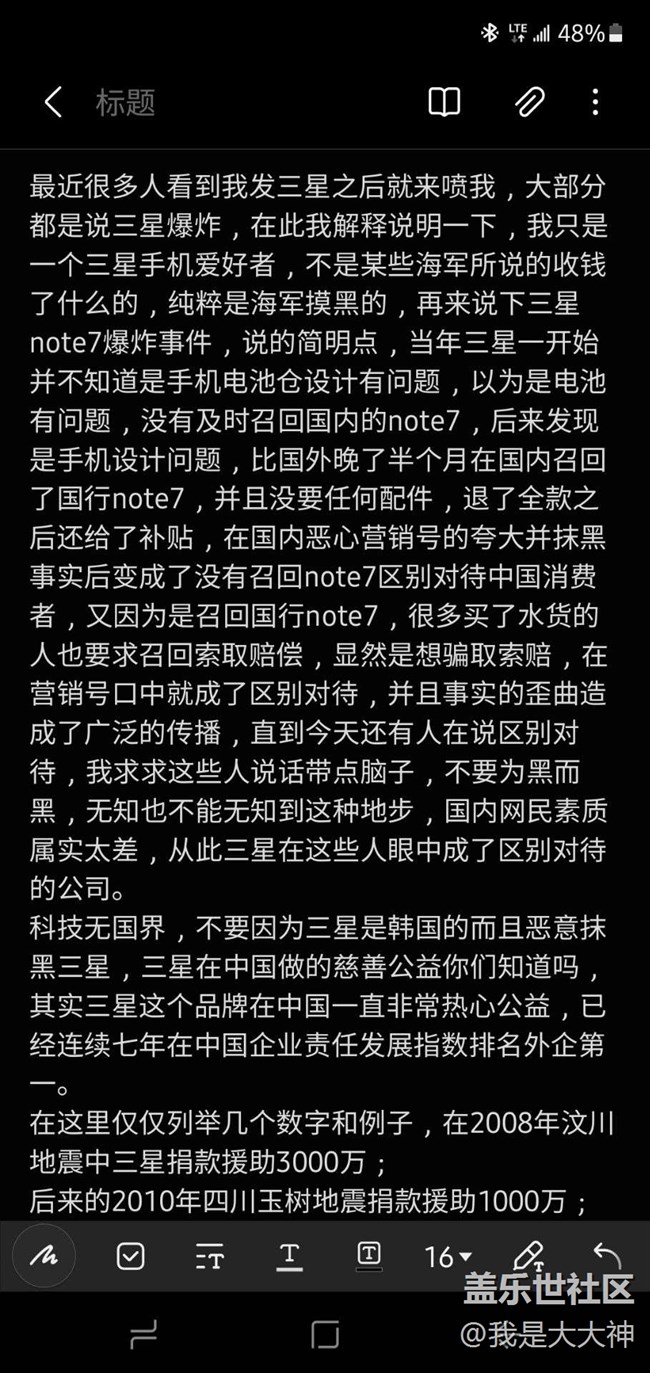Attach a file with the paperclip icon
650x1373 pixels.
tap(530, 102)
